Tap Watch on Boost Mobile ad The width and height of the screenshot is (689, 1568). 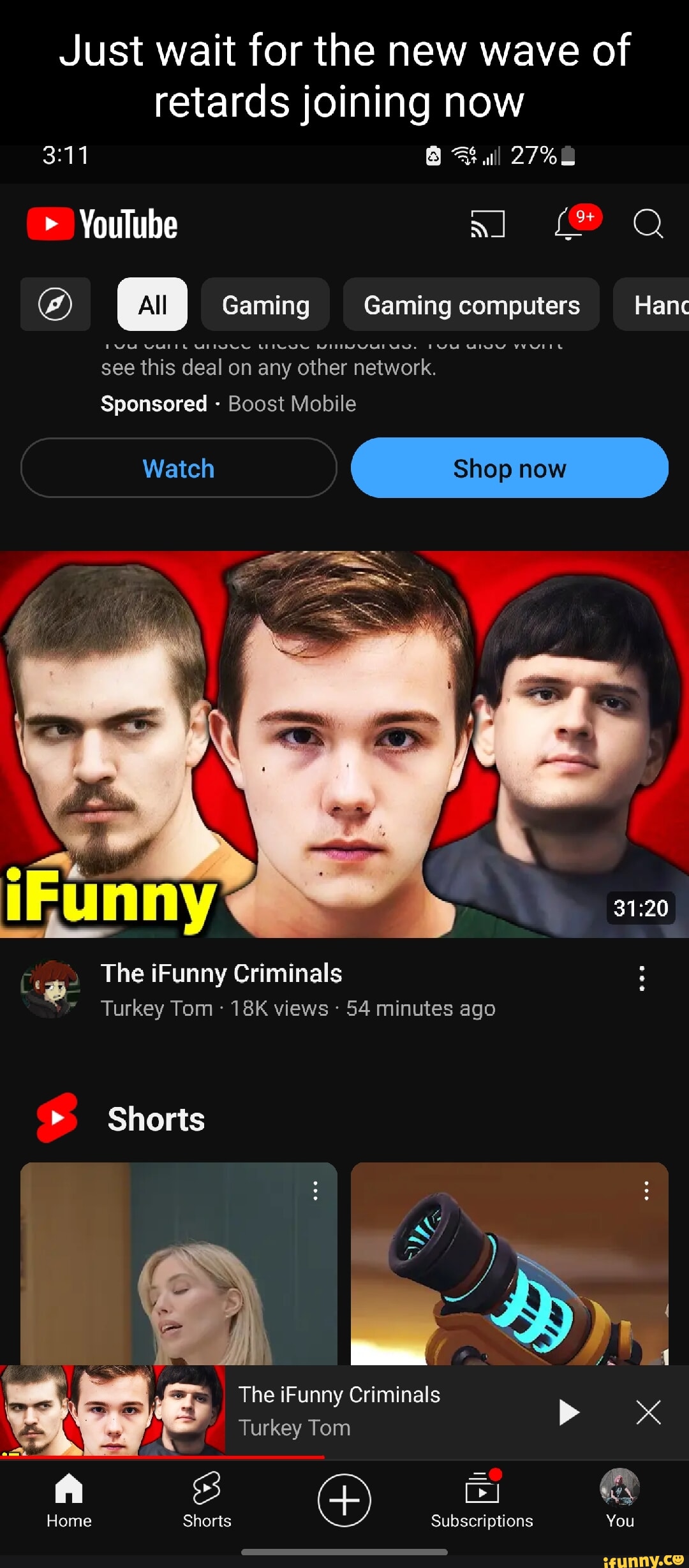click(179, 468)
